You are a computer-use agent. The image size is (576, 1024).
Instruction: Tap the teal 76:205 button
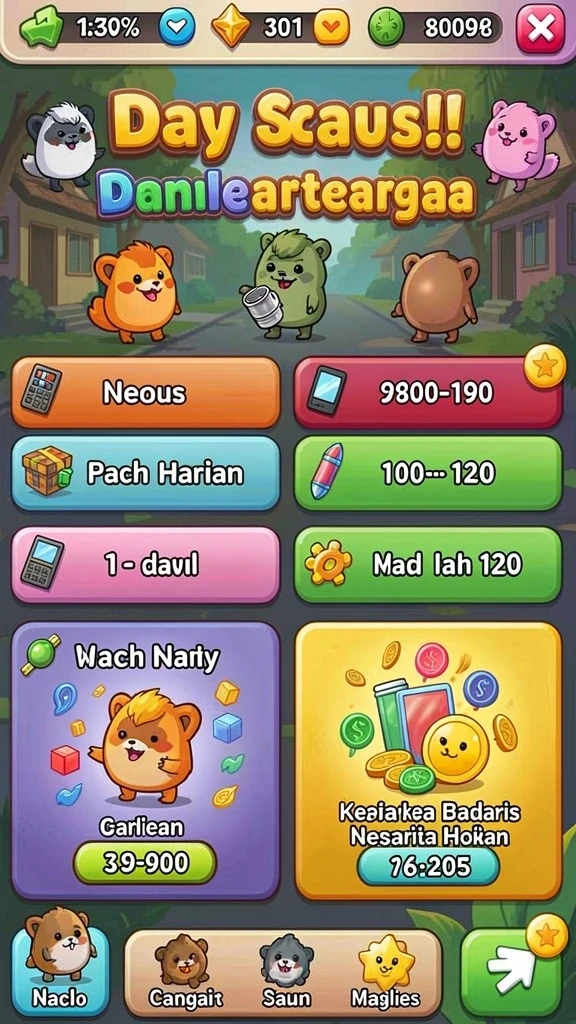click(x=428, y=866)
